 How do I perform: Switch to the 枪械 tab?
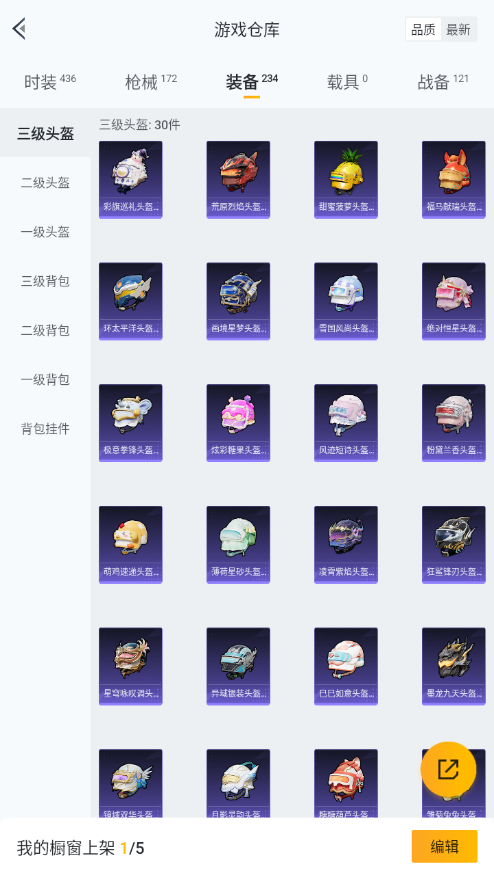(151, 82)
